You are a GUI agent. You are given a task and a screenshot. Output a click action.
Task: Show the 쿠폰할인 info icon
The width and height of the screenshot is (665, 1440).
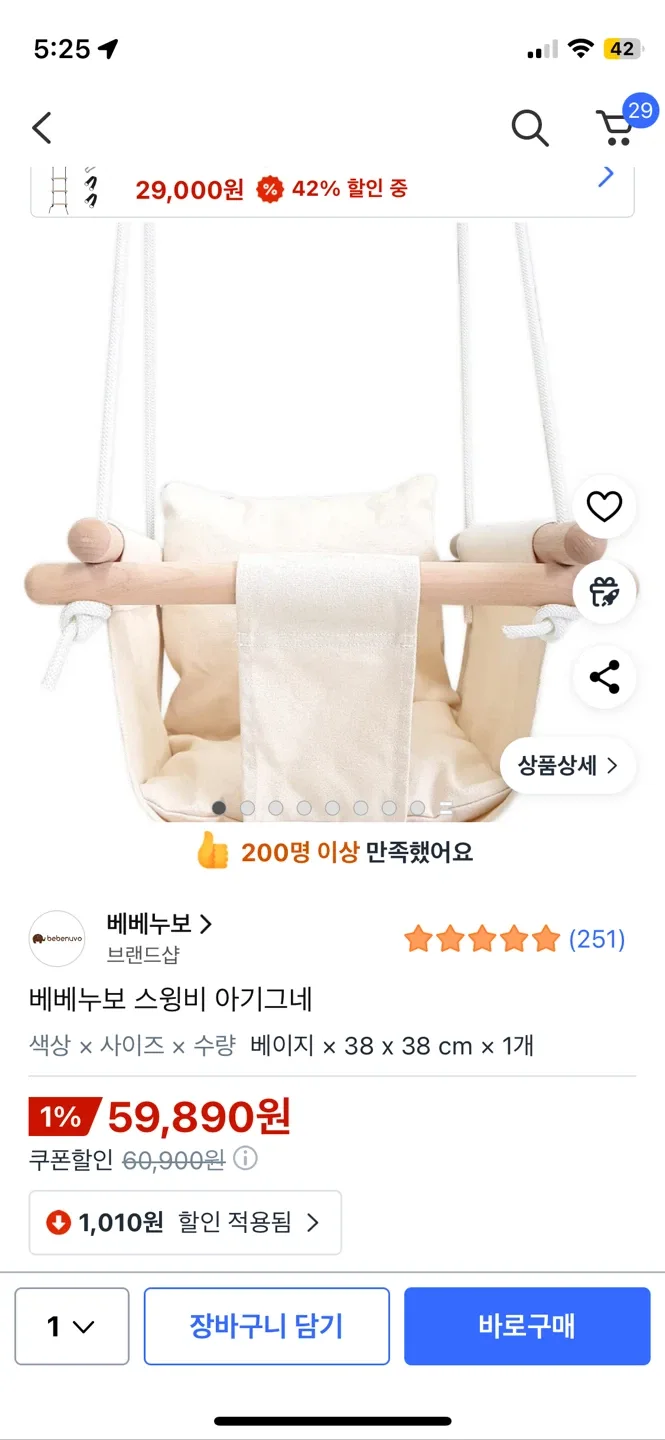(245, 1159)
